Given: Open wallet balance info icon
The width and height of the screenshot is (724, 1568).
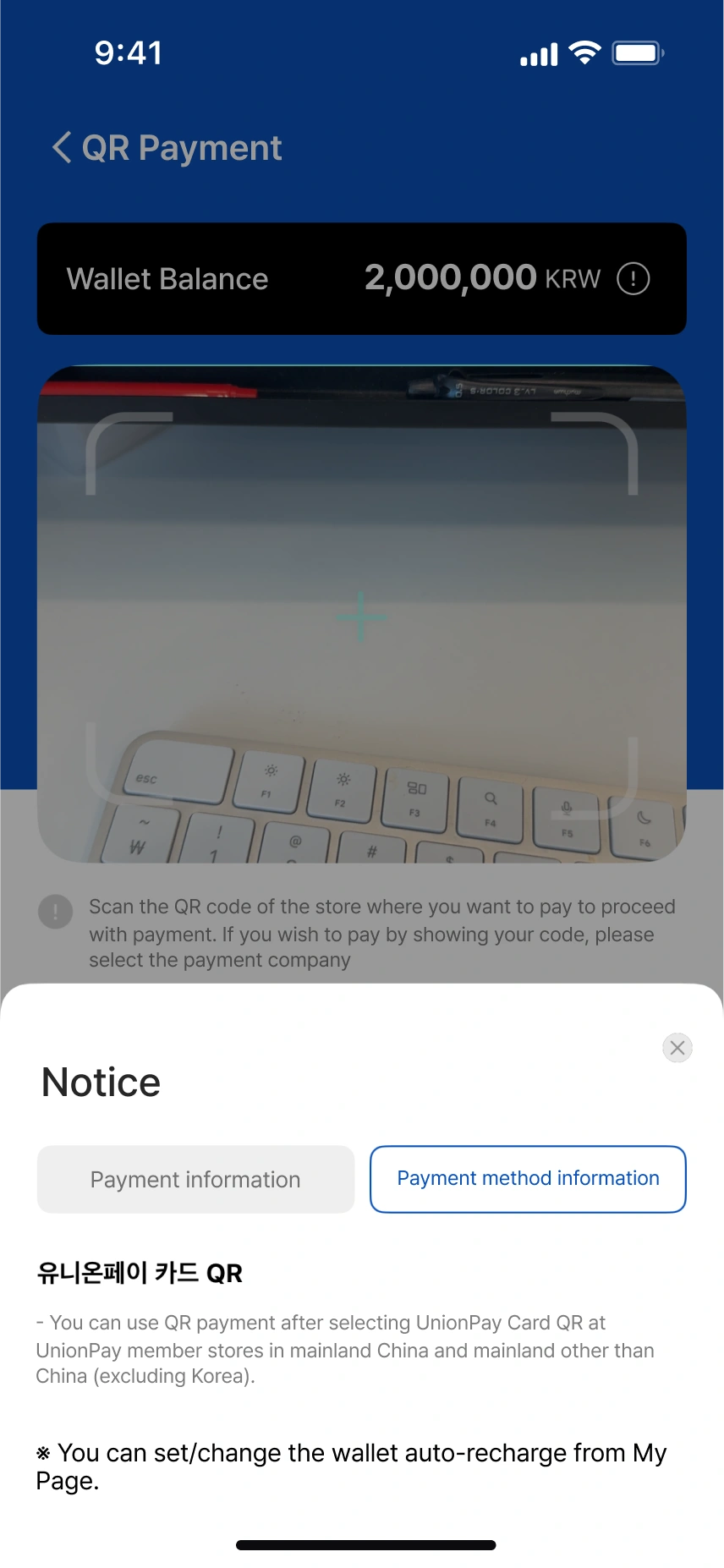Looking at the screenshot, I should point(633,278).
